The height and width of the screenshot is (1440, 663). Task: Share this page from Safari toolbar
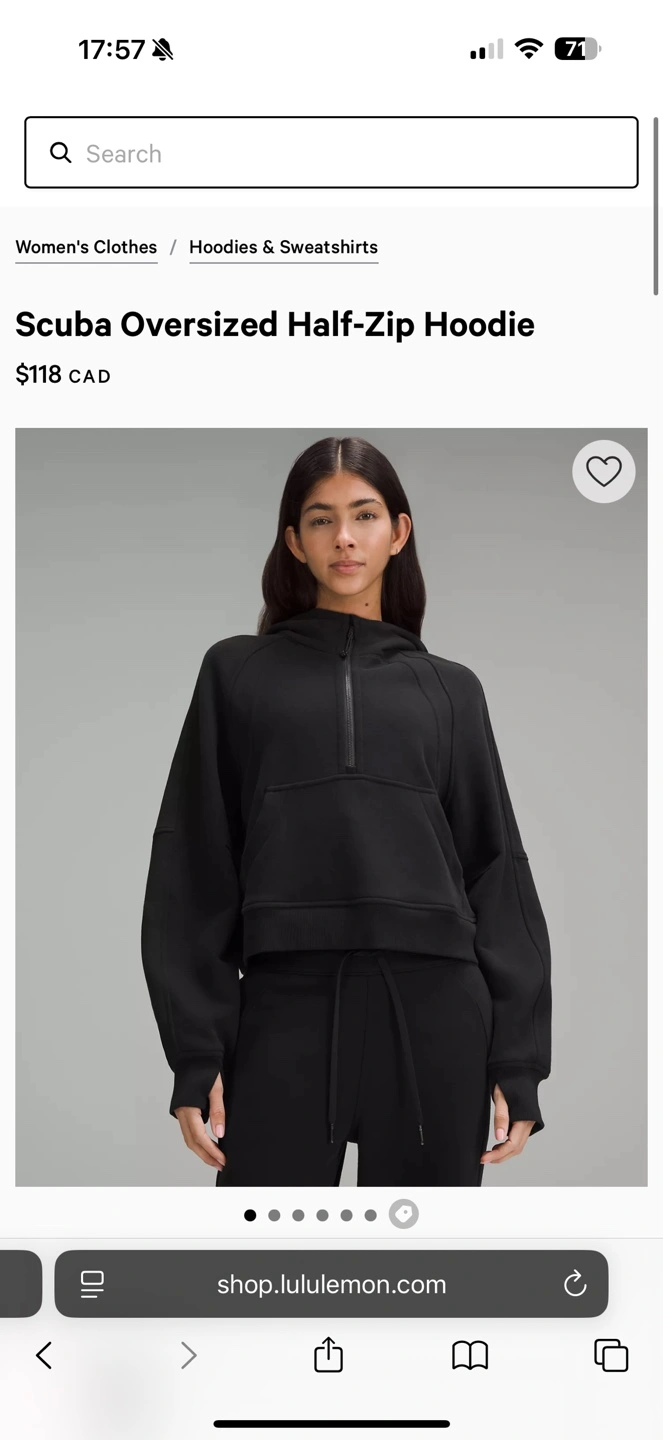(x=328, y=1355)
